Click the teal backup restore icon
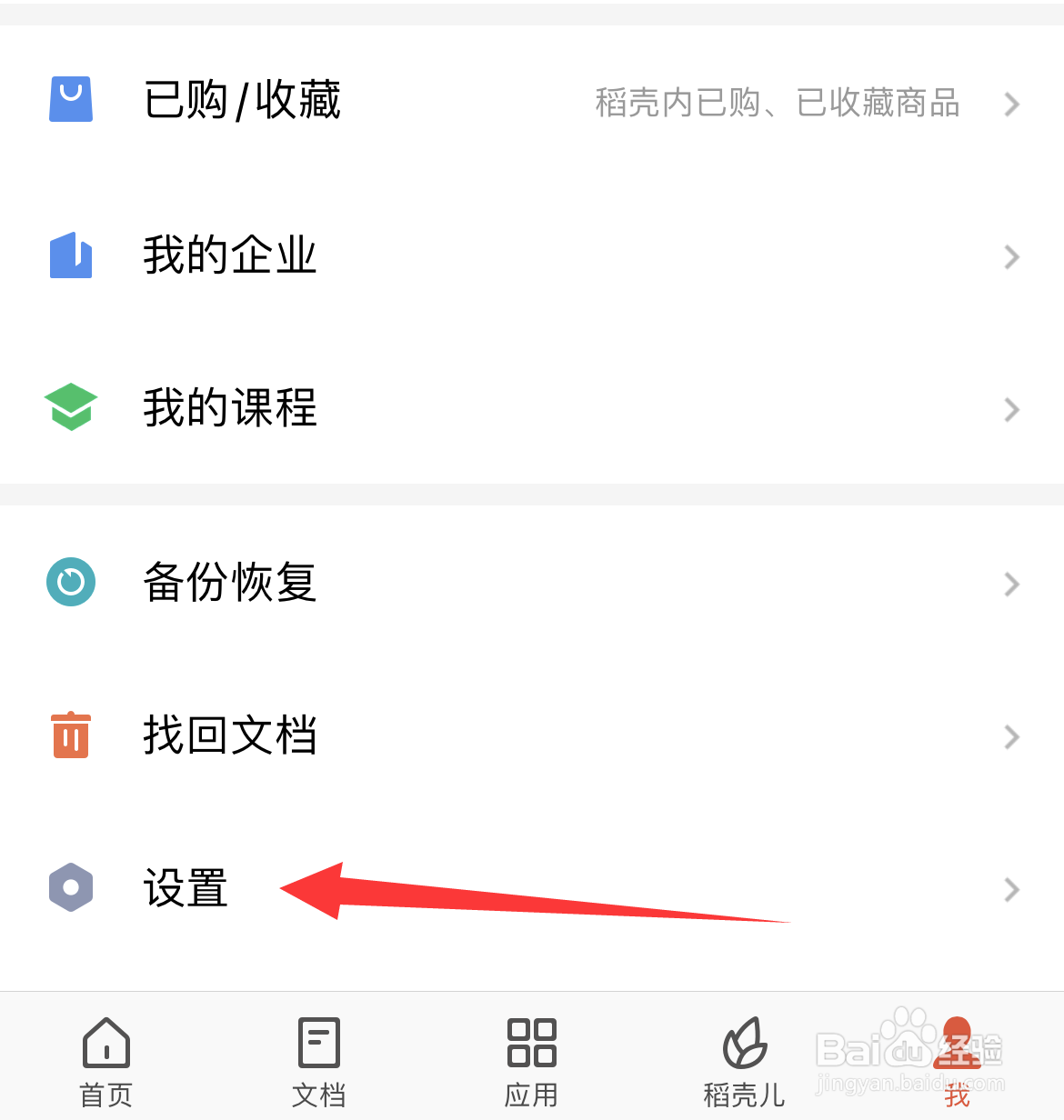The height and width of the screenshot is (1120, 1064). click(x=70, y=582)
